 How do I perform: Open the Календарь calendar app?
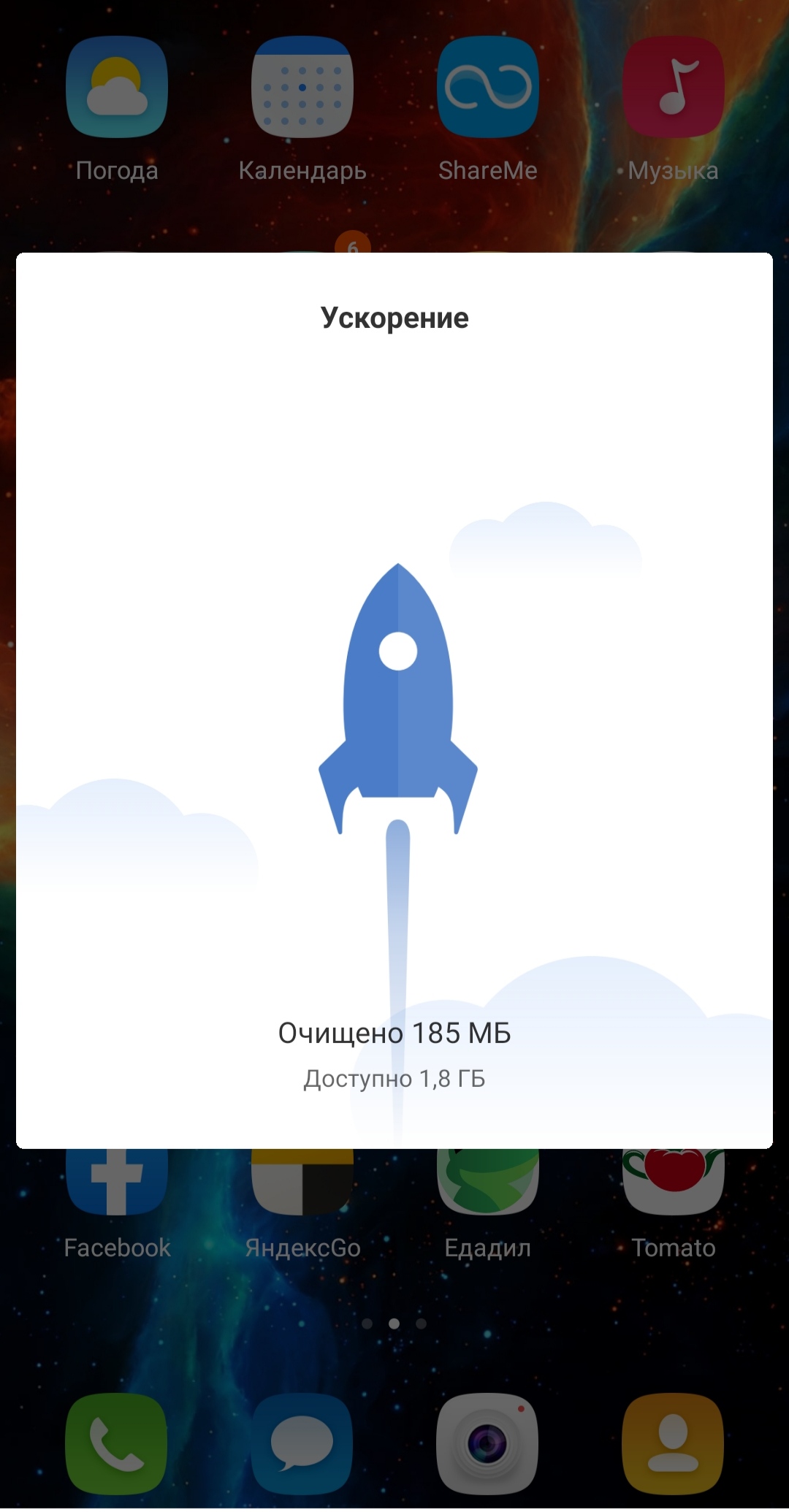click(302, 88)
